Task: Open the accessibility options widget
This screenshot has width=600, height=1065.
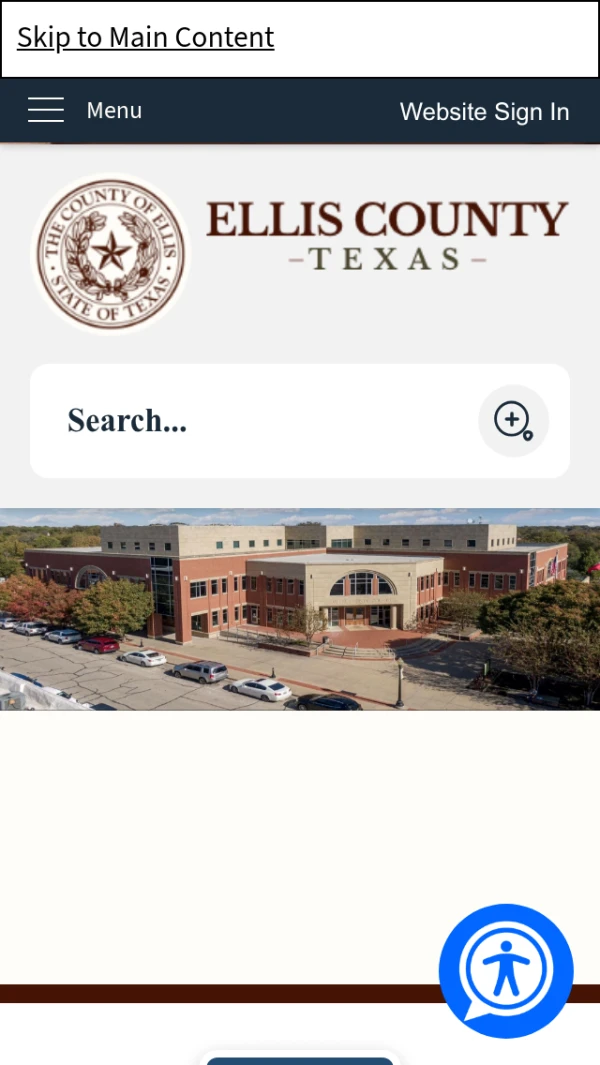Action: (506, 970)
